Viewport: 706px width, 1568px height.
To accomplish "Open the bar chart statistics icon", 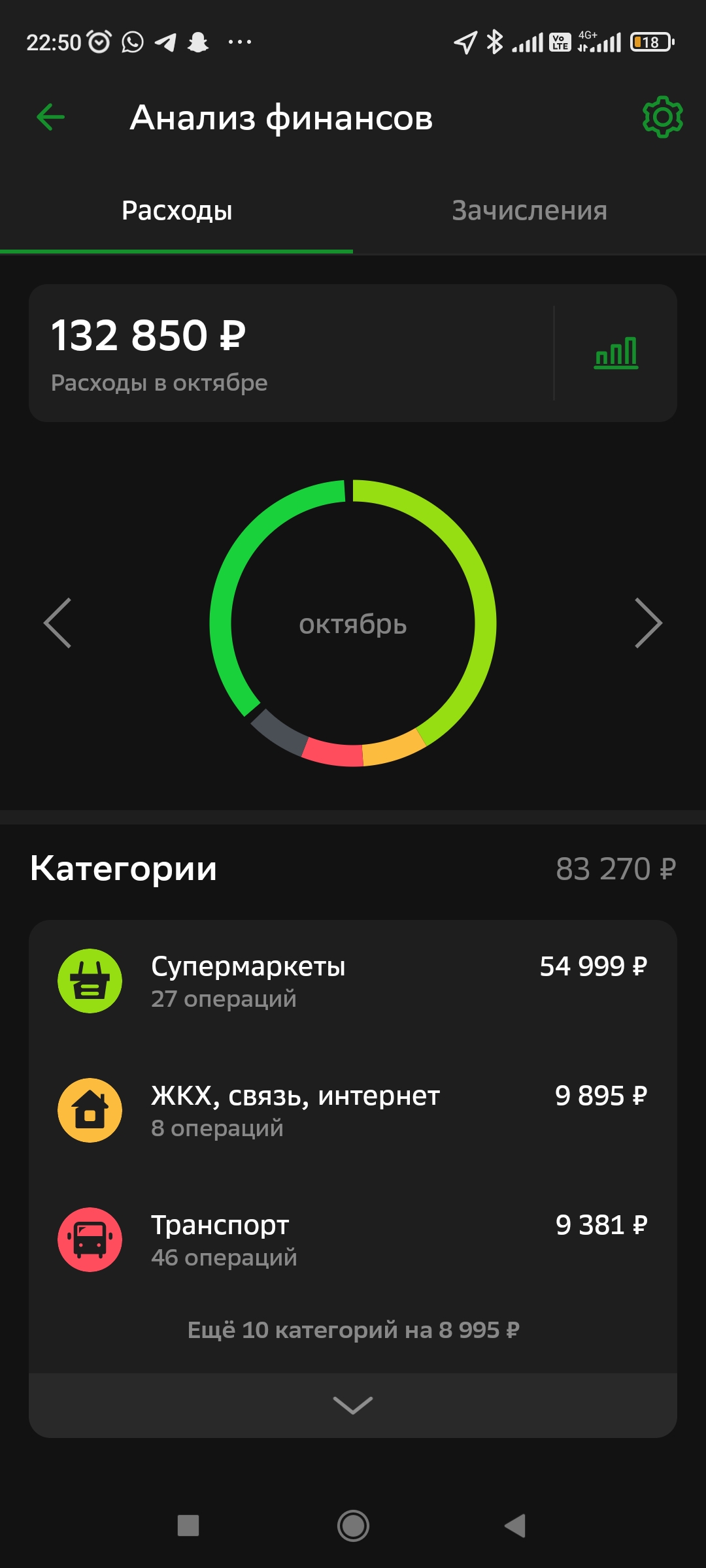I will click(616, 353).
